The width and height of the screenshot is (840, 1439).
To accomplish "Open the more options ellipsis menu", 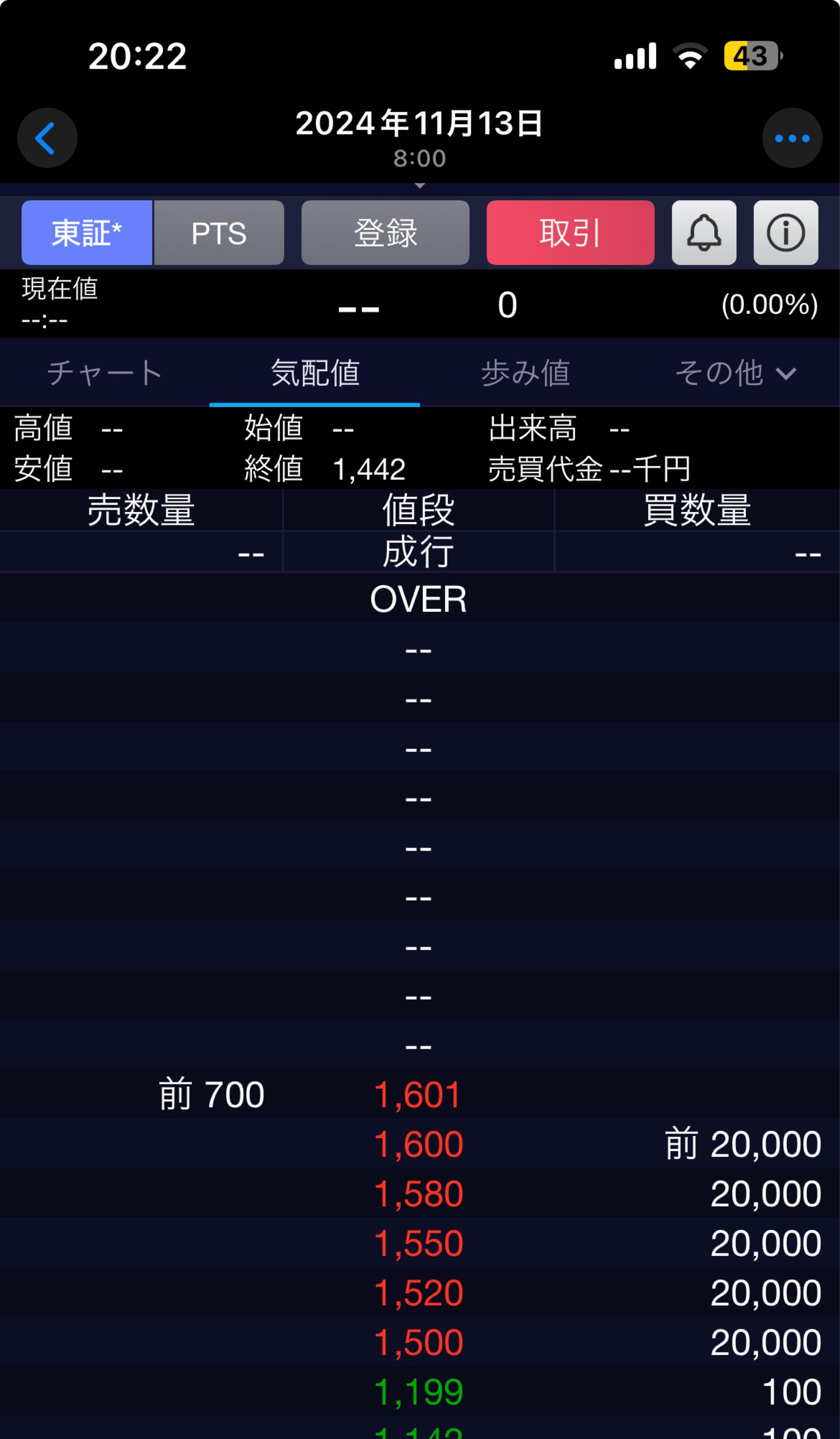I will [792, 137].
